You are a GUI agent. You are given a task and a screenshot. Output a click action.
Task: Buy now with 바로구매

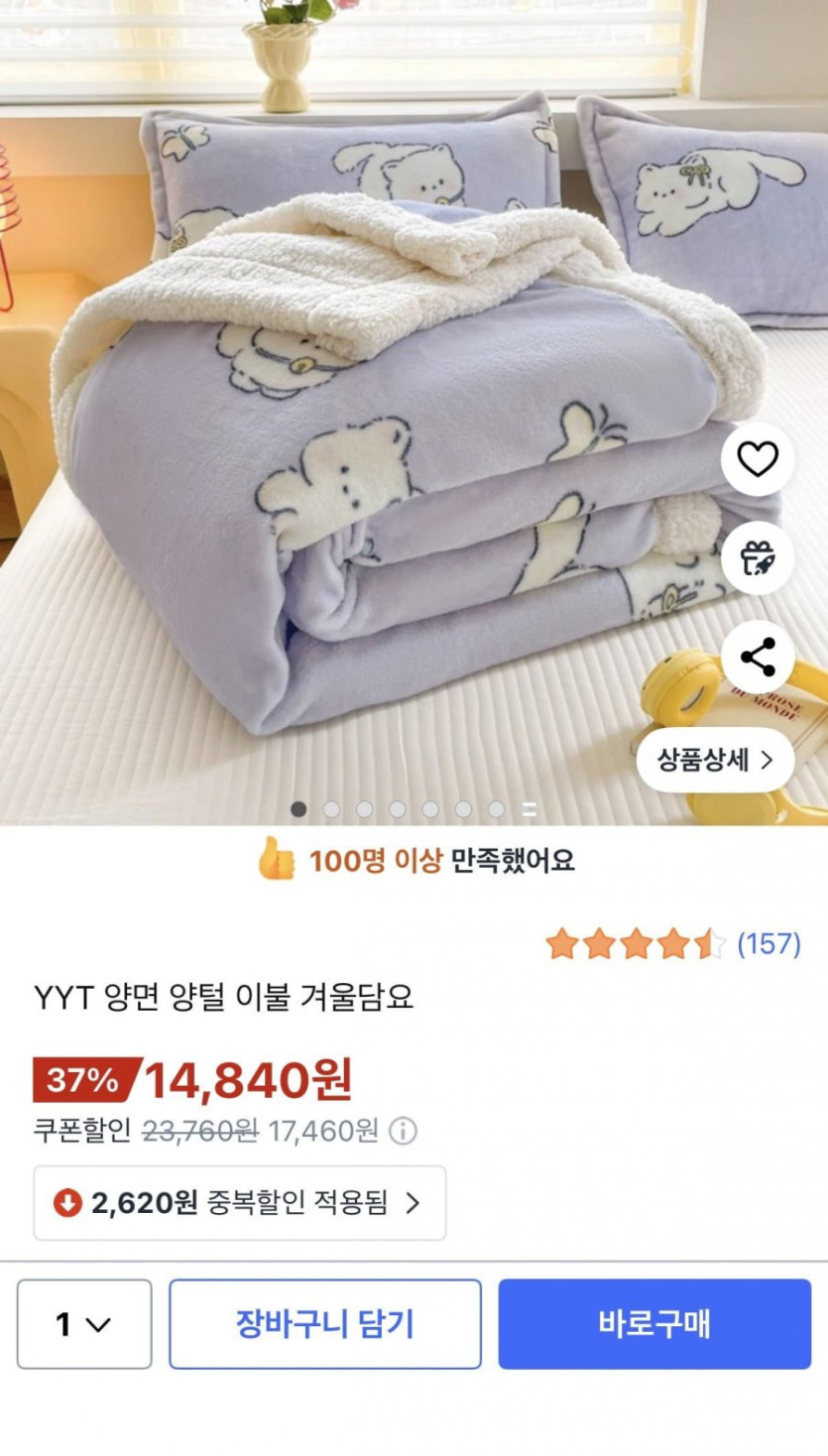[x=654, y=1324]
